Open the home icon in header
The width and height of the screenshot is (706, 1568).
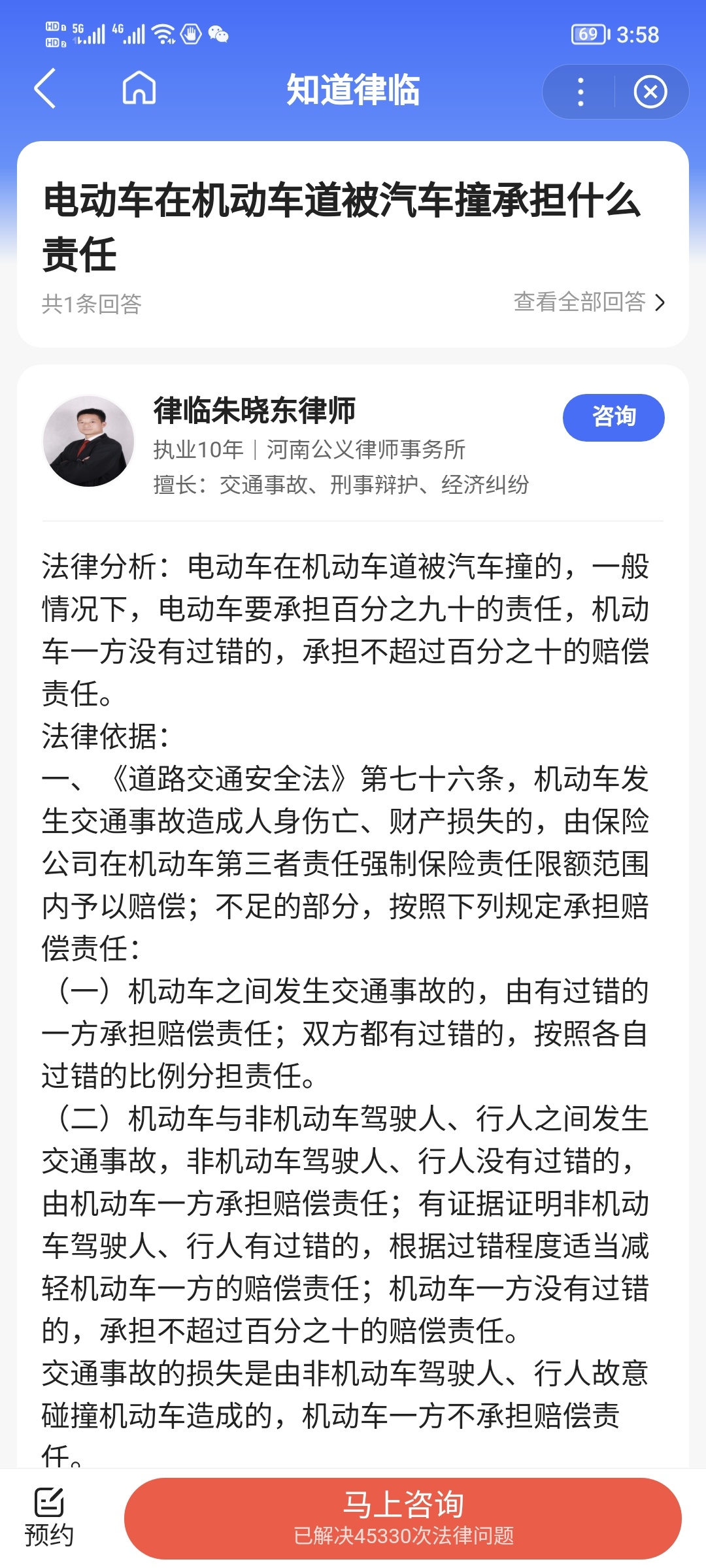[139, 89]
